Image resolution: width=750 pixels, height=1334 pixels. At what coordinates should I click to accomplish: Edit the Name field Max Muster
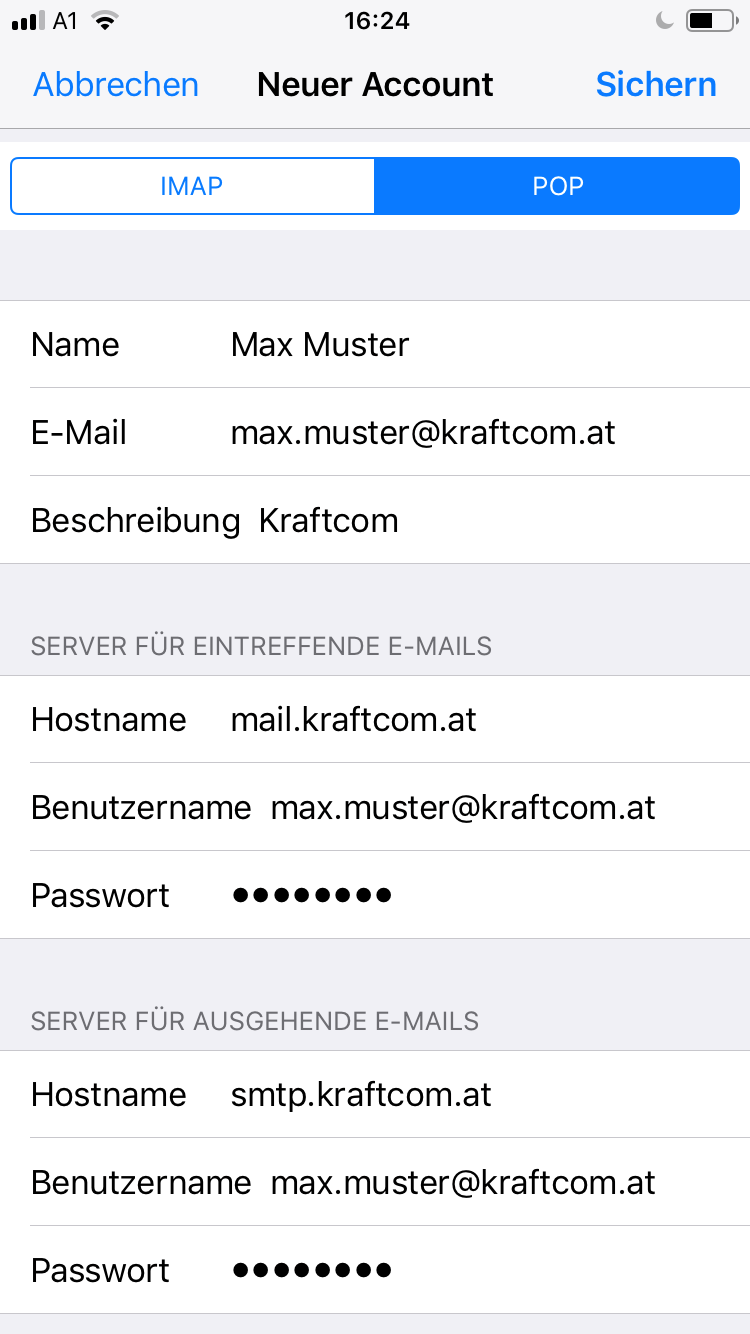point(375,345)
